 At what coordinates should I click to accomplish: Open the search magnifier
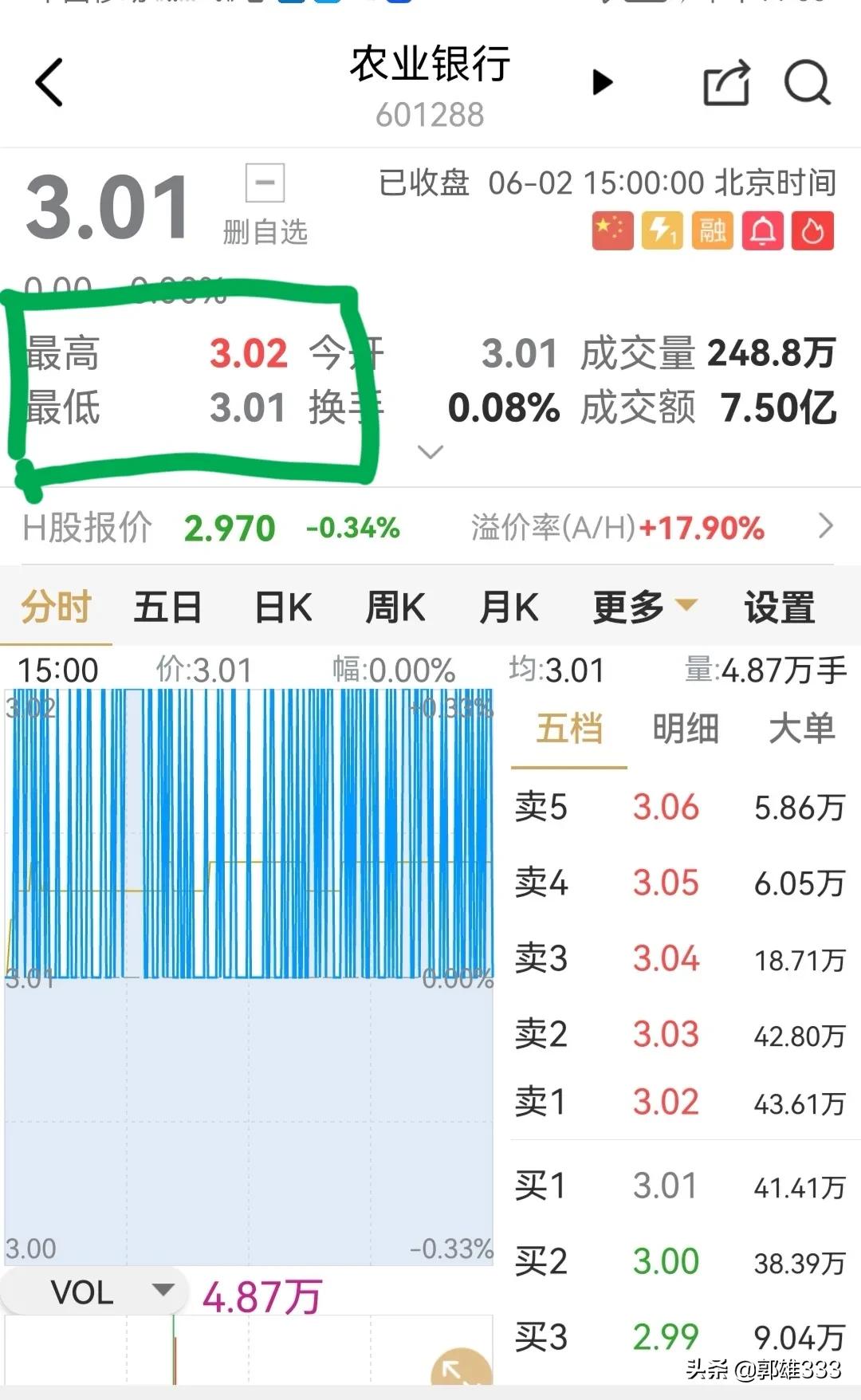(808, 82)
